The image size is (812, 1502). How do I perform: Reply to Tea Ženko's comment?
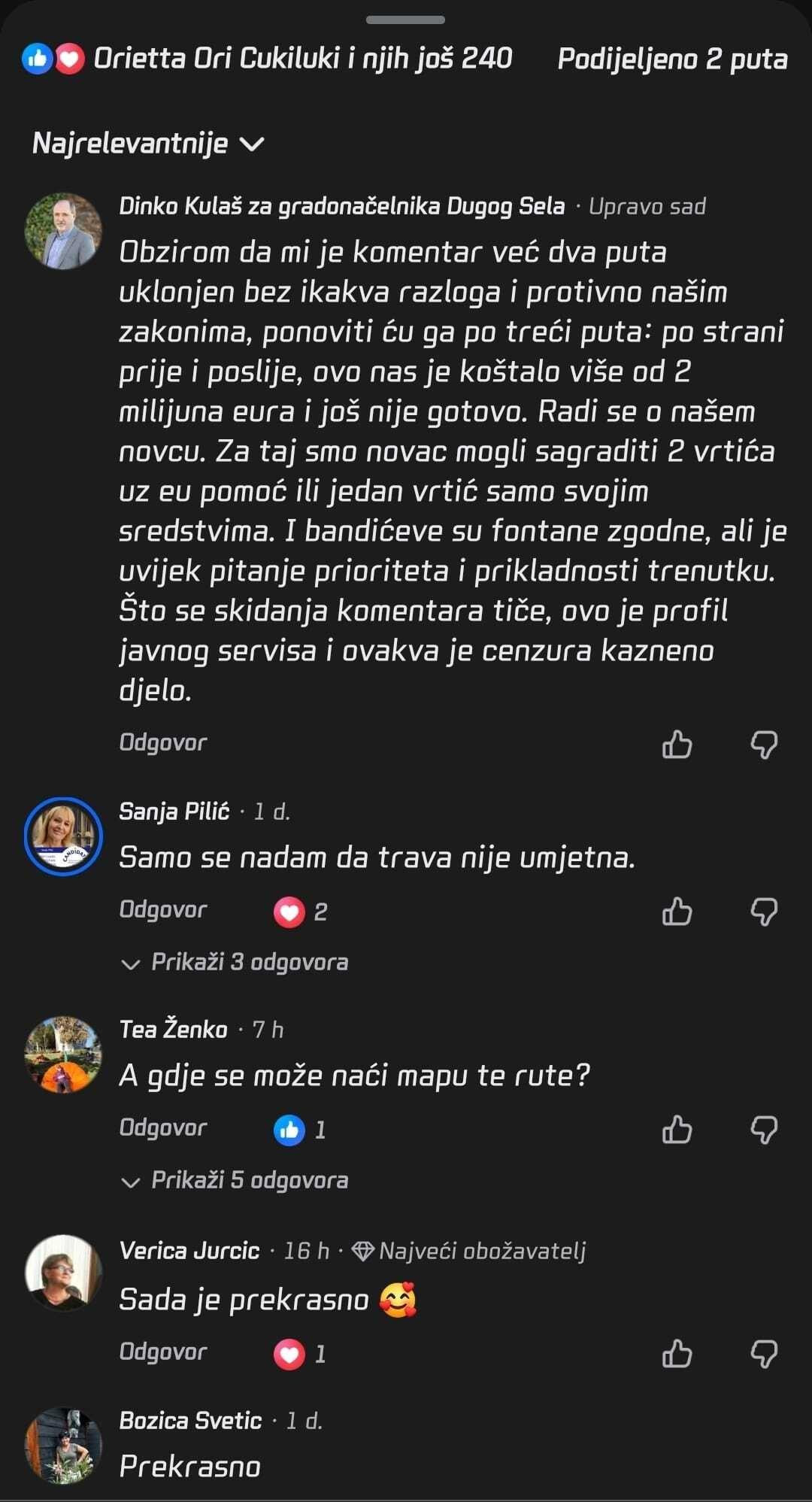(x=162, y=1128)
